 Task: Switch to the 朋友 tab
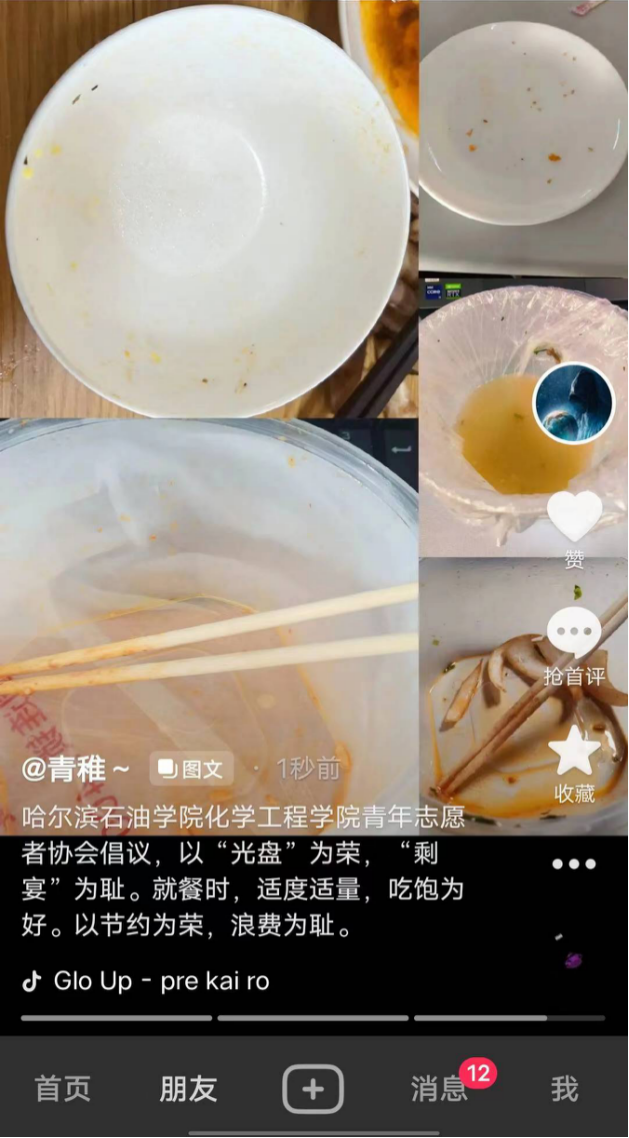[188, 1089]
